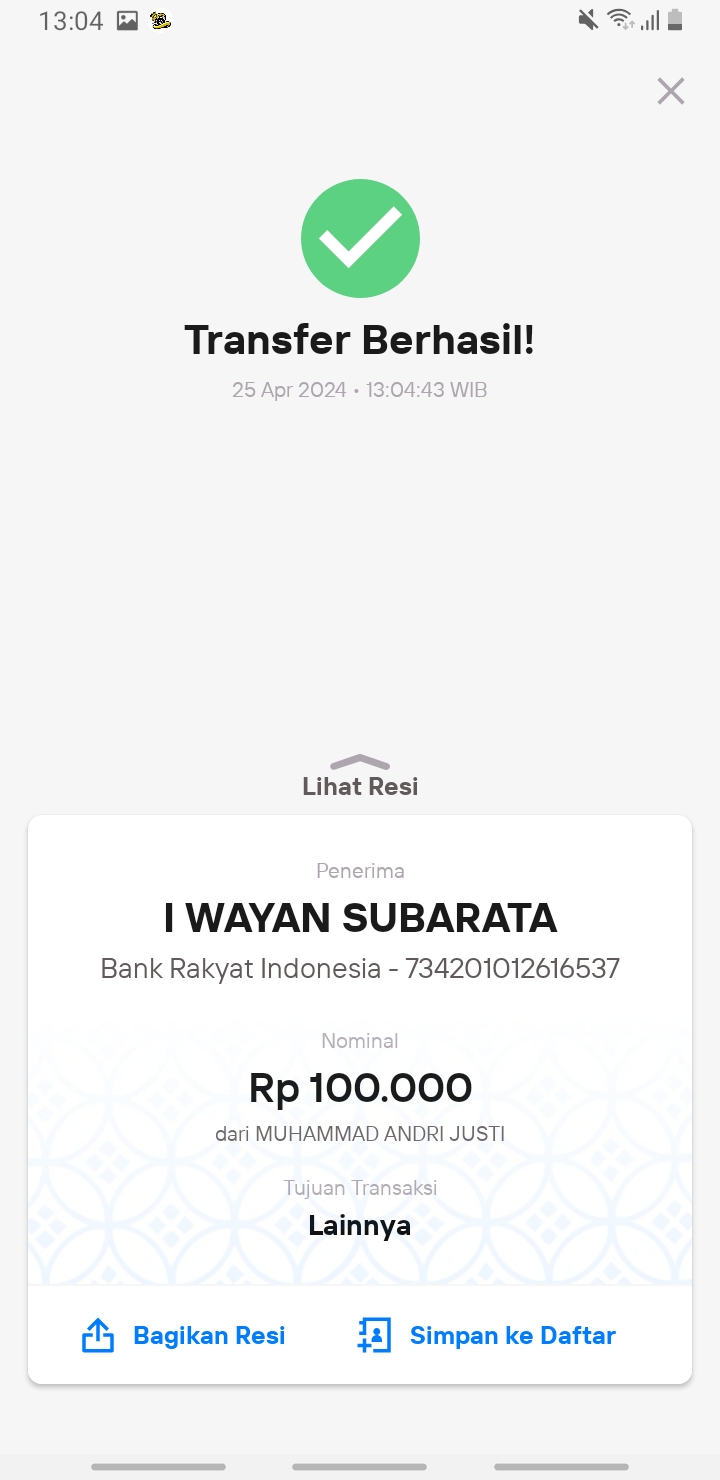Share the receipt via Bagikan Resi
Screen dimensions: 720x1480
coord(183,1335)
